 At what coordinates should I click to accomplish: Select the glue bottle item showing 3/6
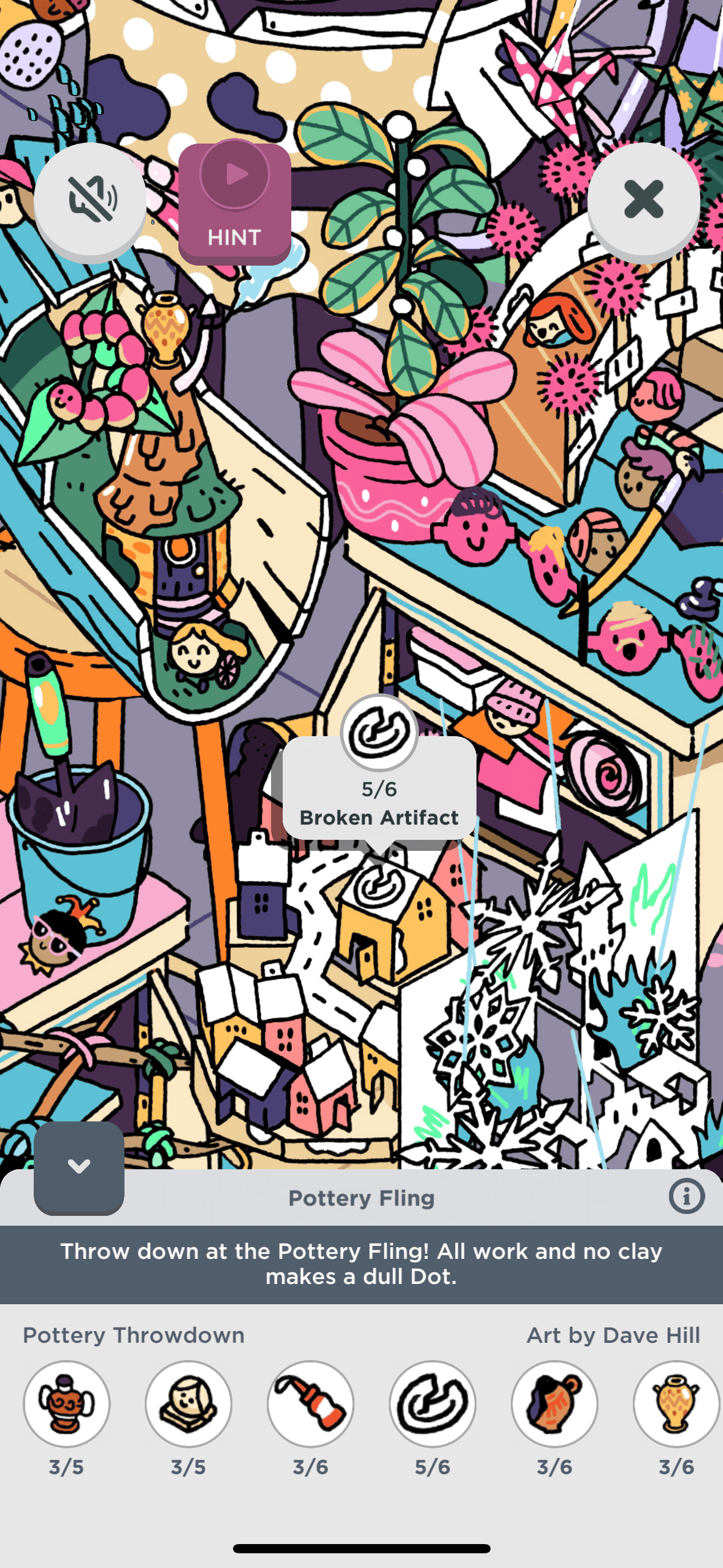(310, 1404)
